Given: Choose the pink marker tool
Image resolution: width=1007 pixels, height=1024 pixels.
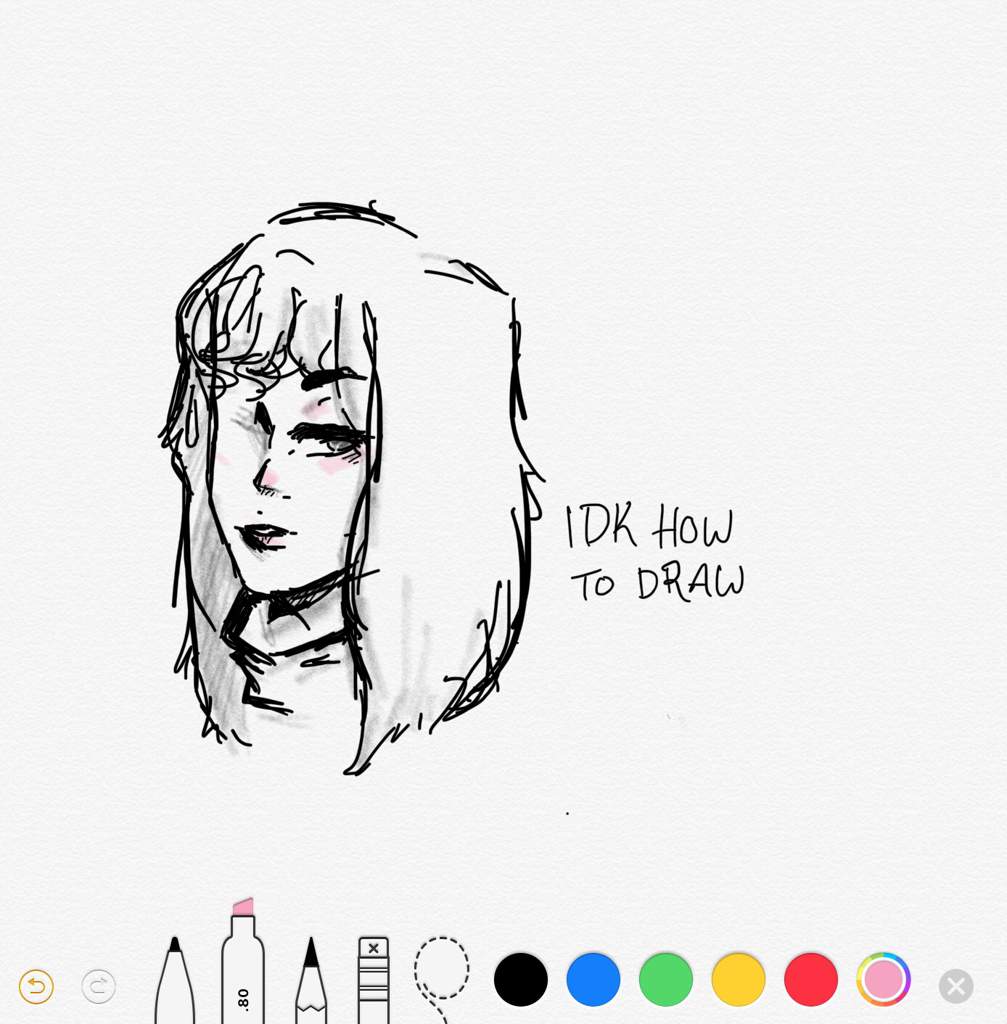Looking at the screenshot, I should pos(242,965).
